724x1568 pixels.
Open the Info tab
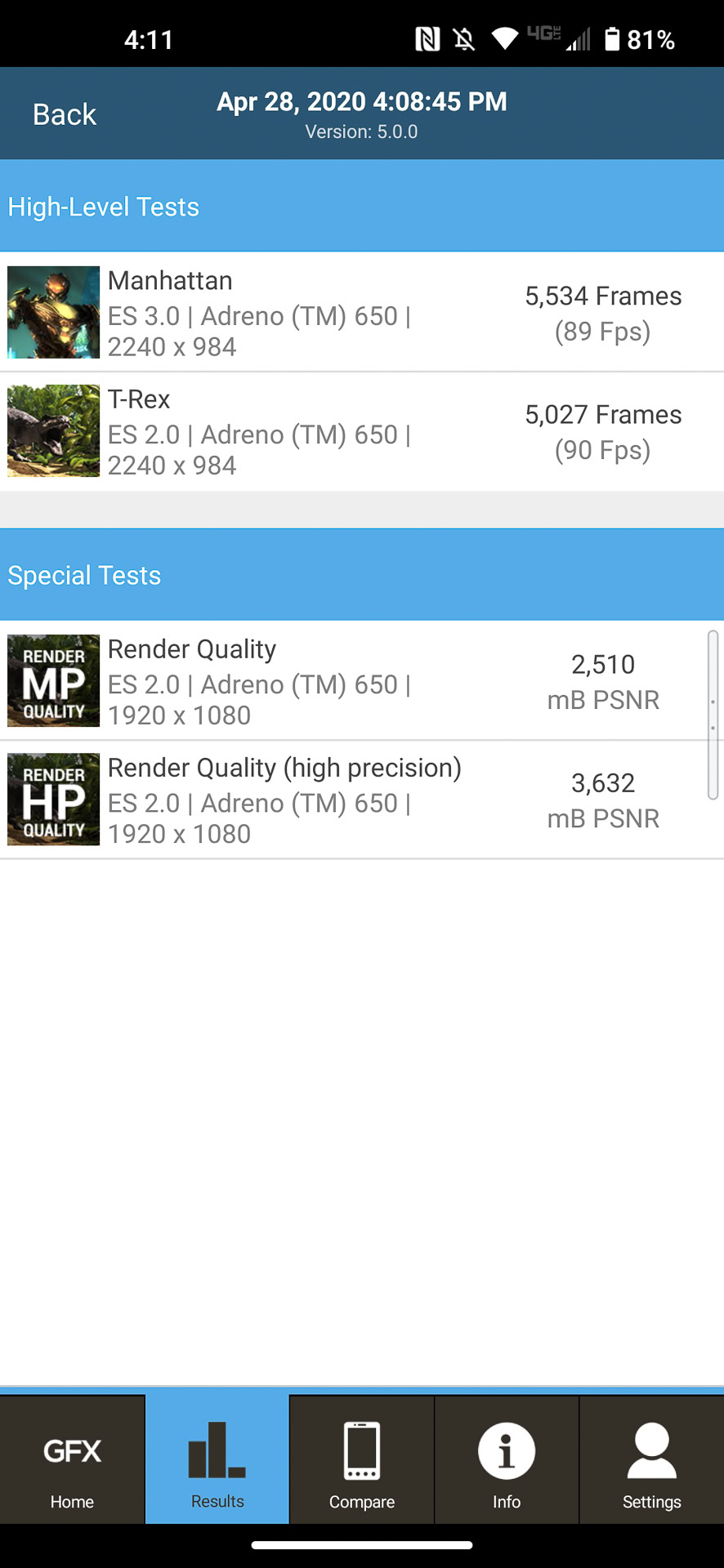[x=507, y=1460]
